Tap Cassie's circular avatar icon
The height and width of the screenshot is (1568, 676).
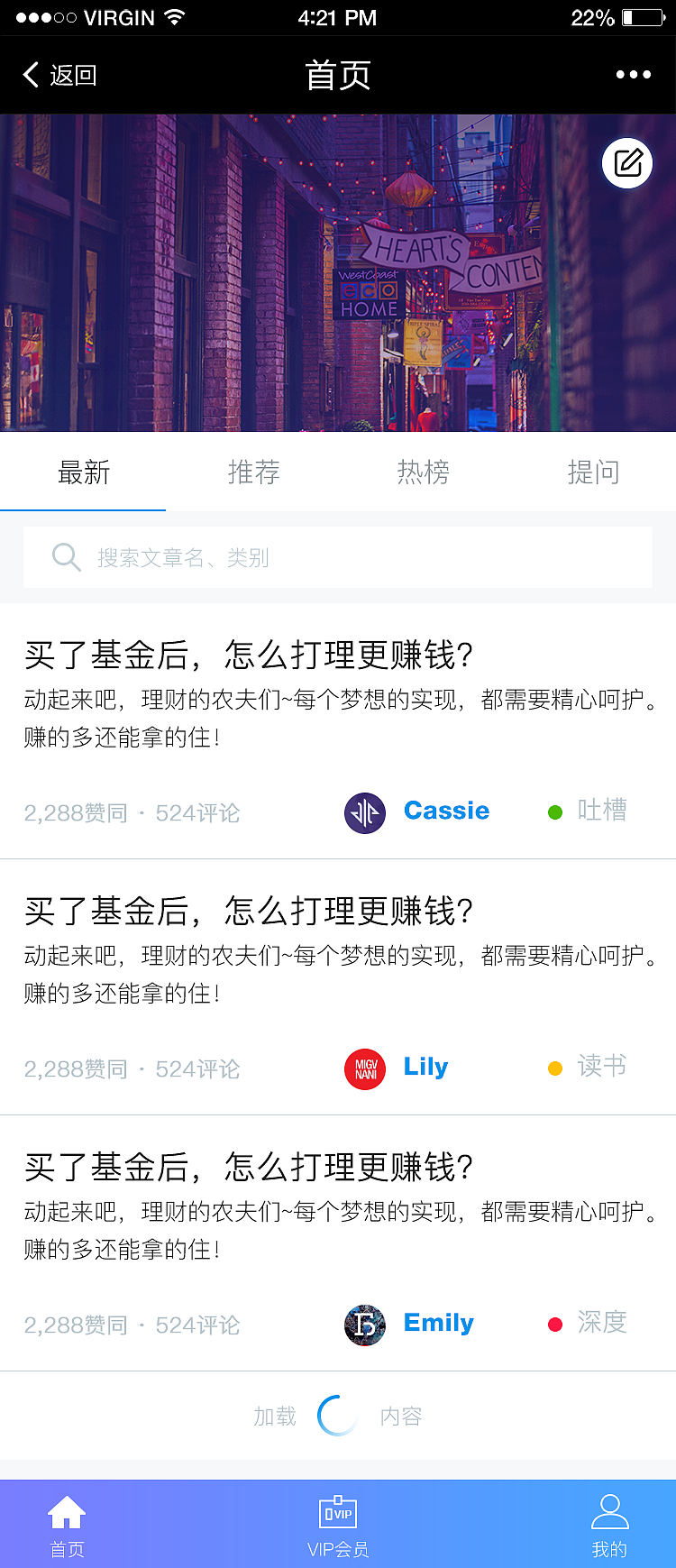click(x=364, y=812)
